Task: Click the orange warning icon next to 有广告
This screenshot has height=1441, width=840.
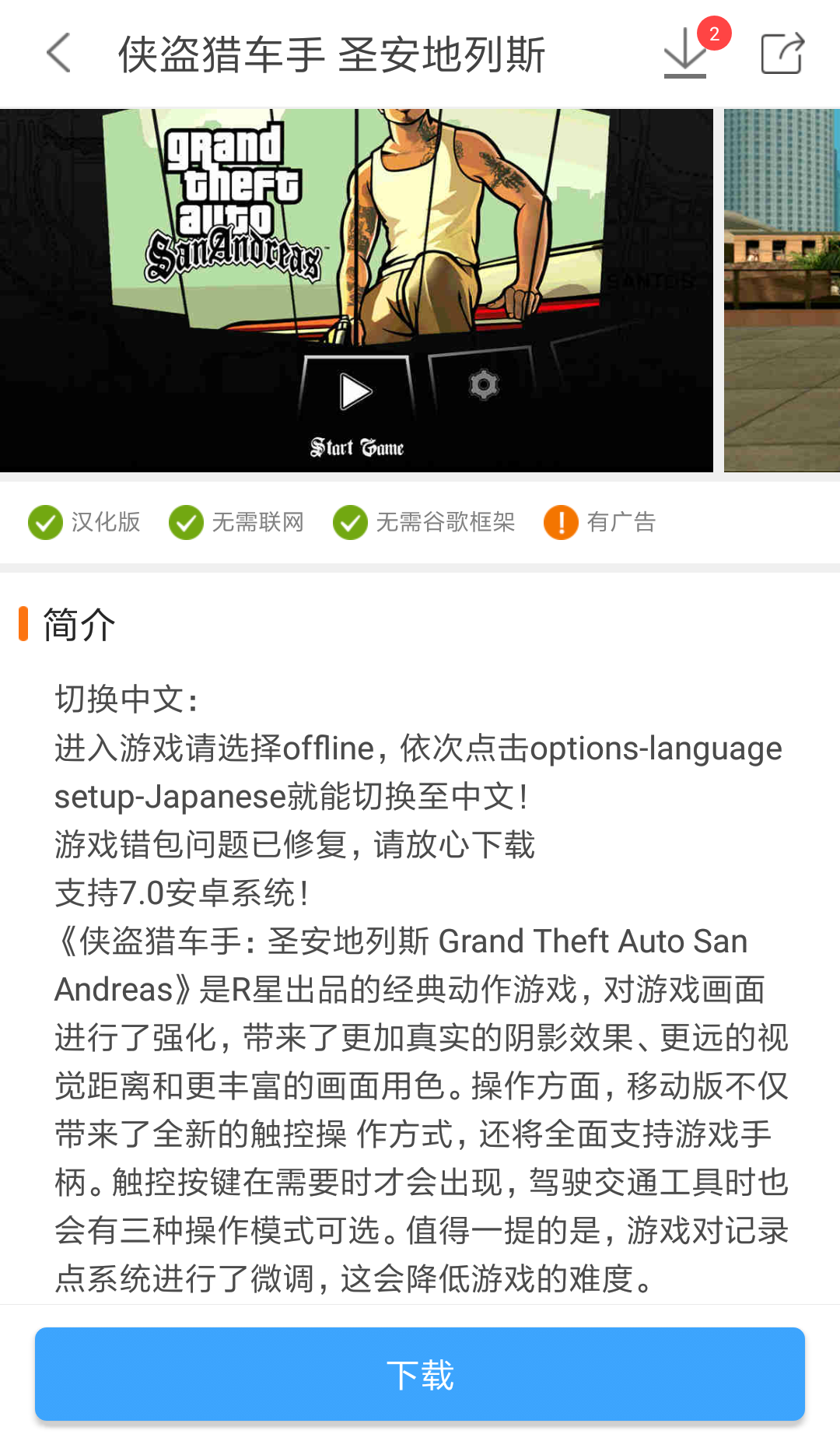Action: click(x=559, y=521)
